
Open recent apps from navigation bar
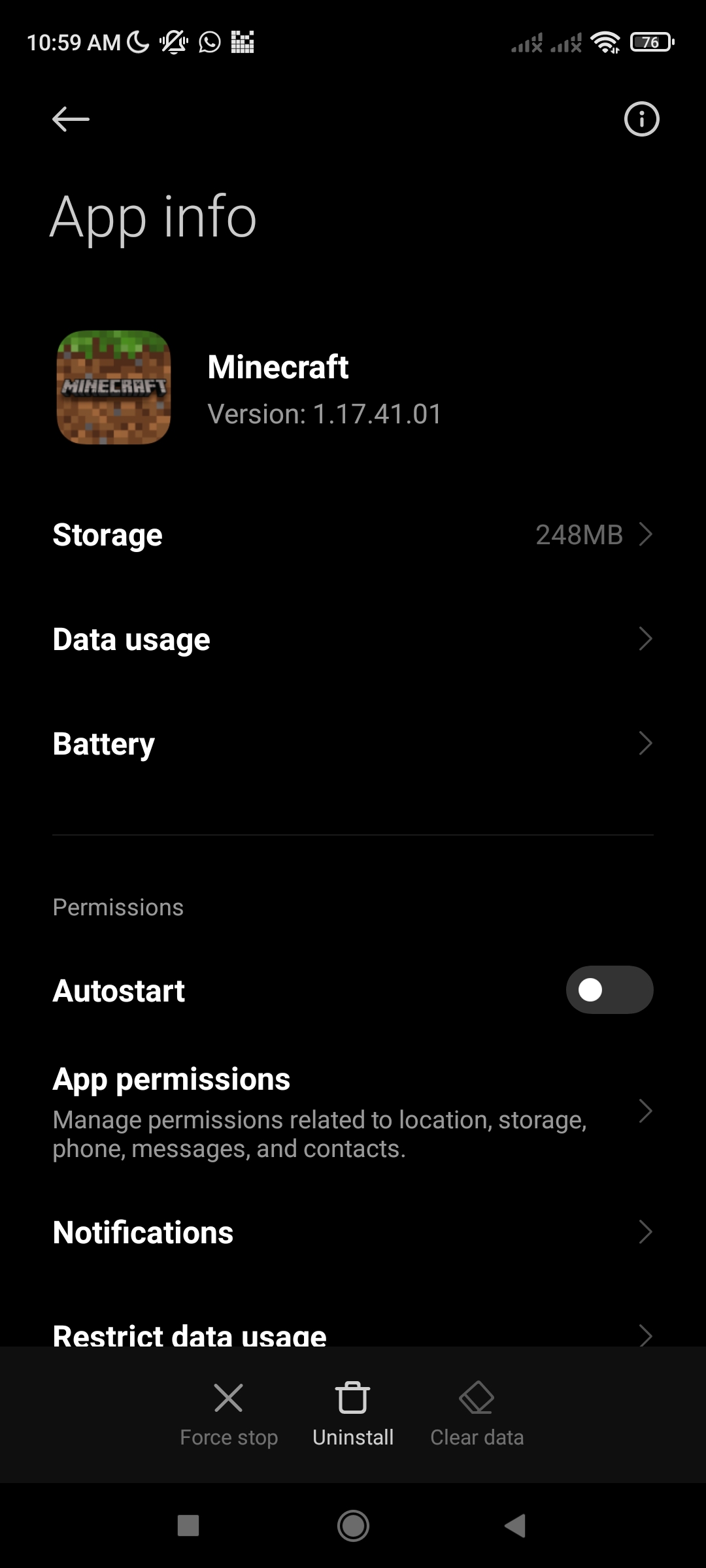(188, 1526)
